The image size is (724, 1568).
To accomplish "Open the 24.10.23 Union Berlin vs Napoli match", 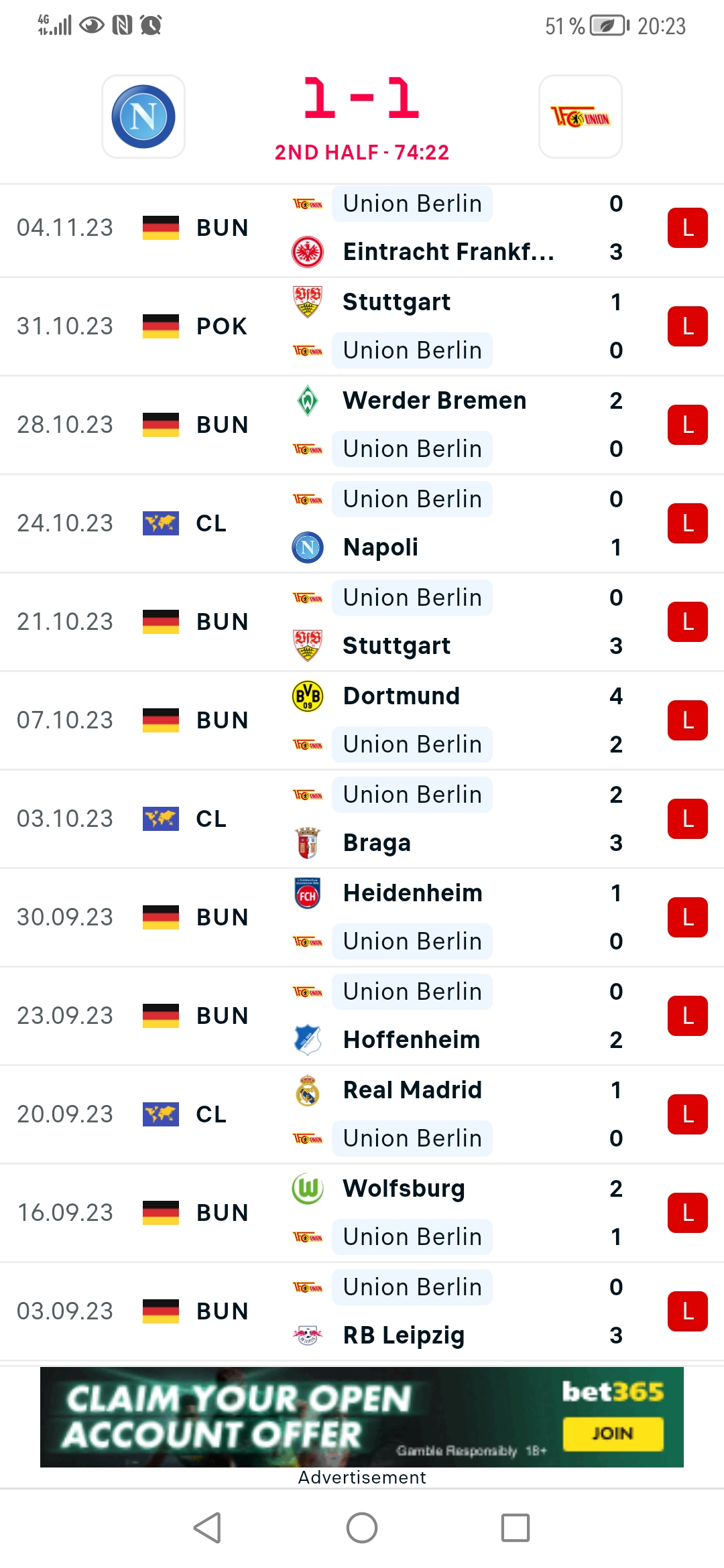I will pos(362,523).
